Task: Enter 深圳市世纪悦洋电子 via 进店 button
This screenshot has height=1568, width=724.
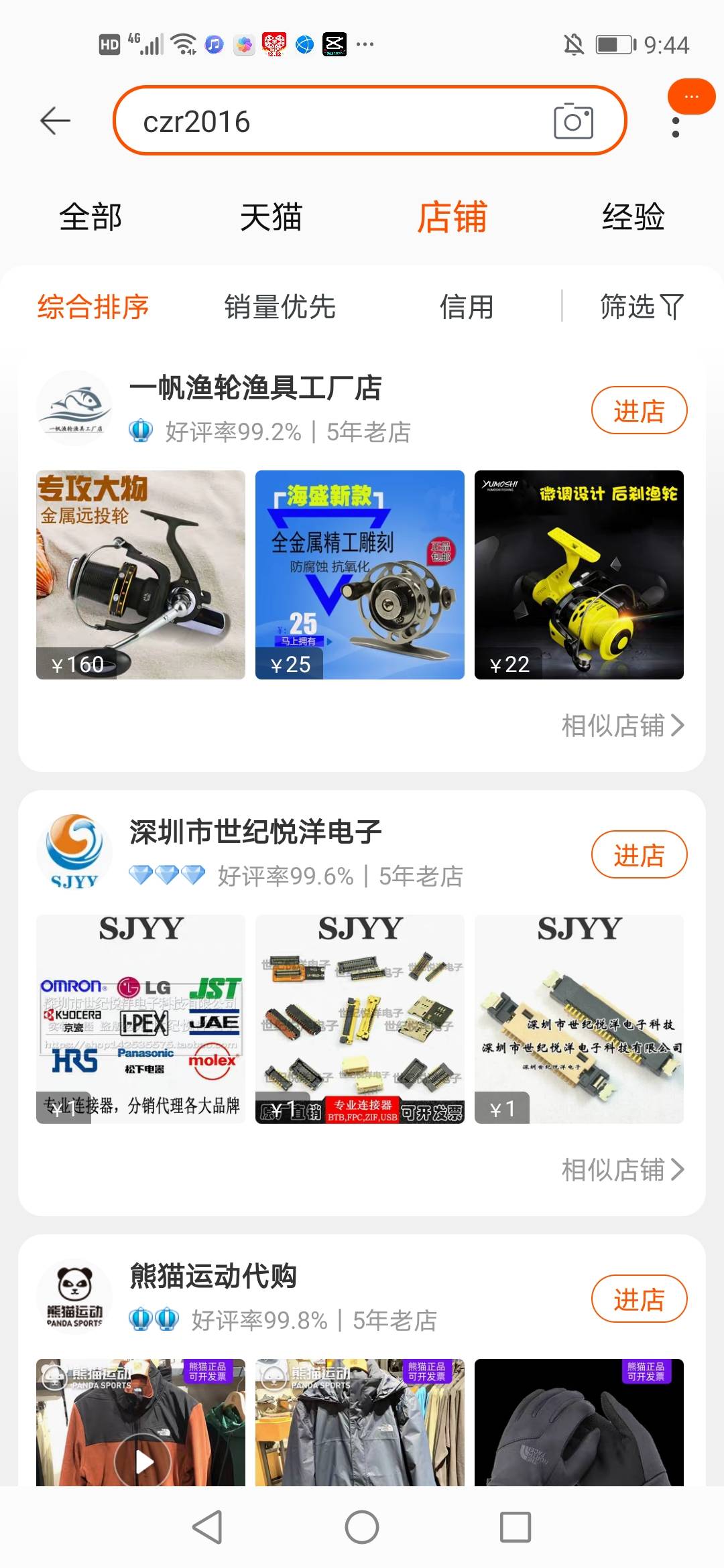Action: pos(638,855)
